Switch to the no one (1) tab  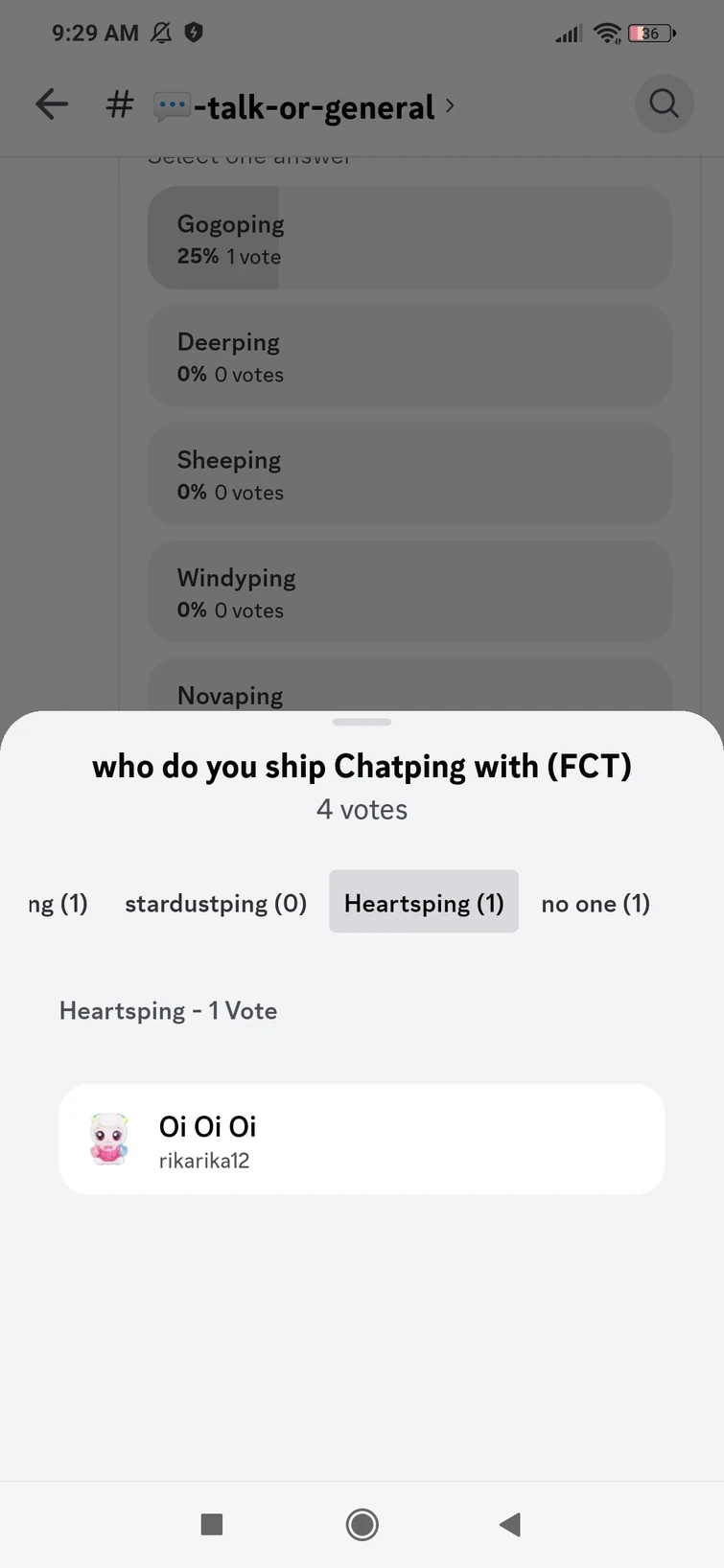pyautogui.click(x=596, y=903)
